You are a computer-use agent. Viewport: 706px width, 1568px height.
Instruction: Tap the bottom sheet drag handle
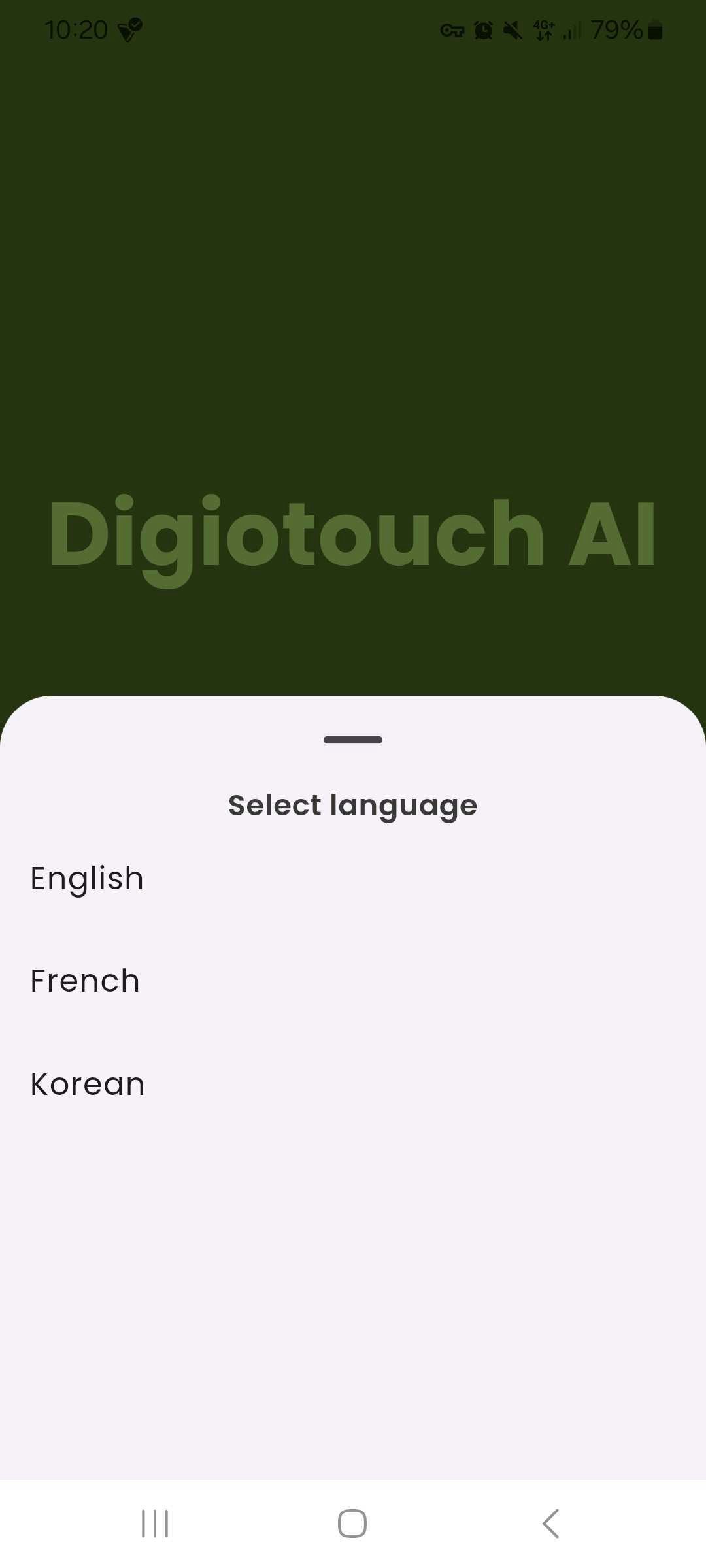tap(353, 740)
